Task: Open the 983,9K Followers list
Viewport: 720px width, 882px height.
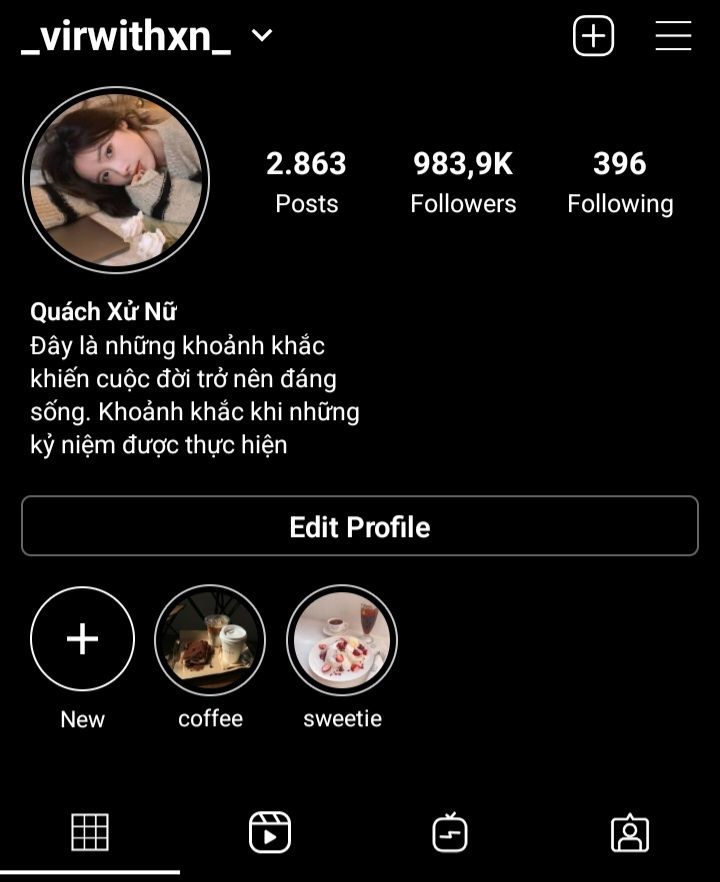Action: pyautogui.click(x=463, y=181)
